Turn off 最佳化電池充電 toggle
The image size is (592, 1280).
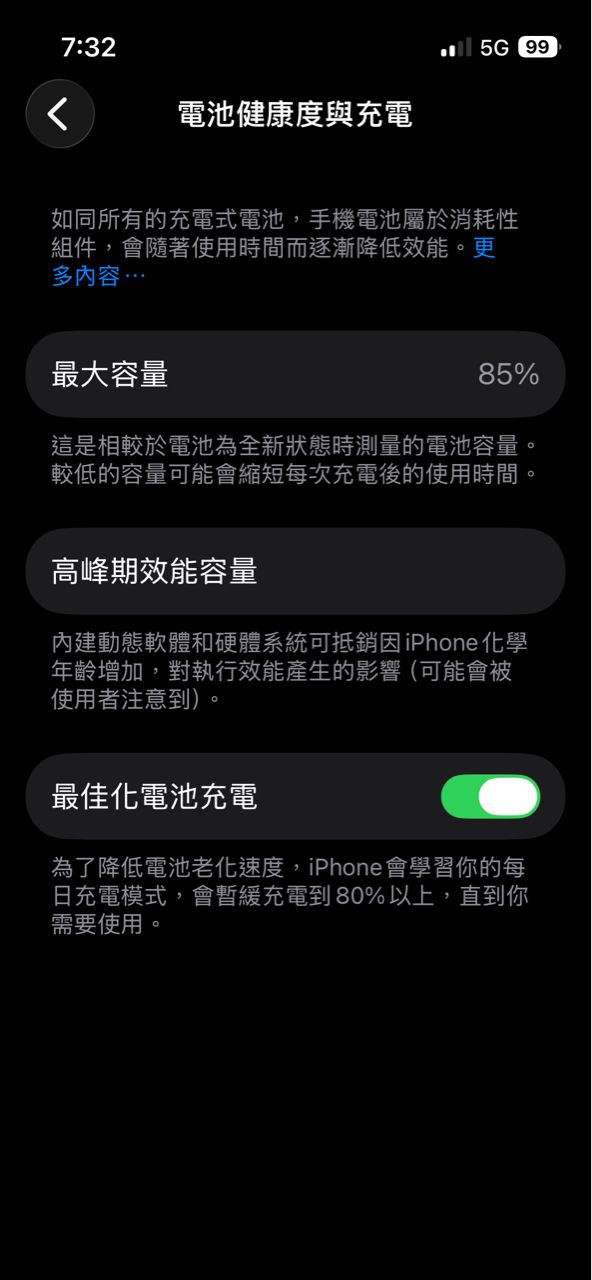coord(491,796)
